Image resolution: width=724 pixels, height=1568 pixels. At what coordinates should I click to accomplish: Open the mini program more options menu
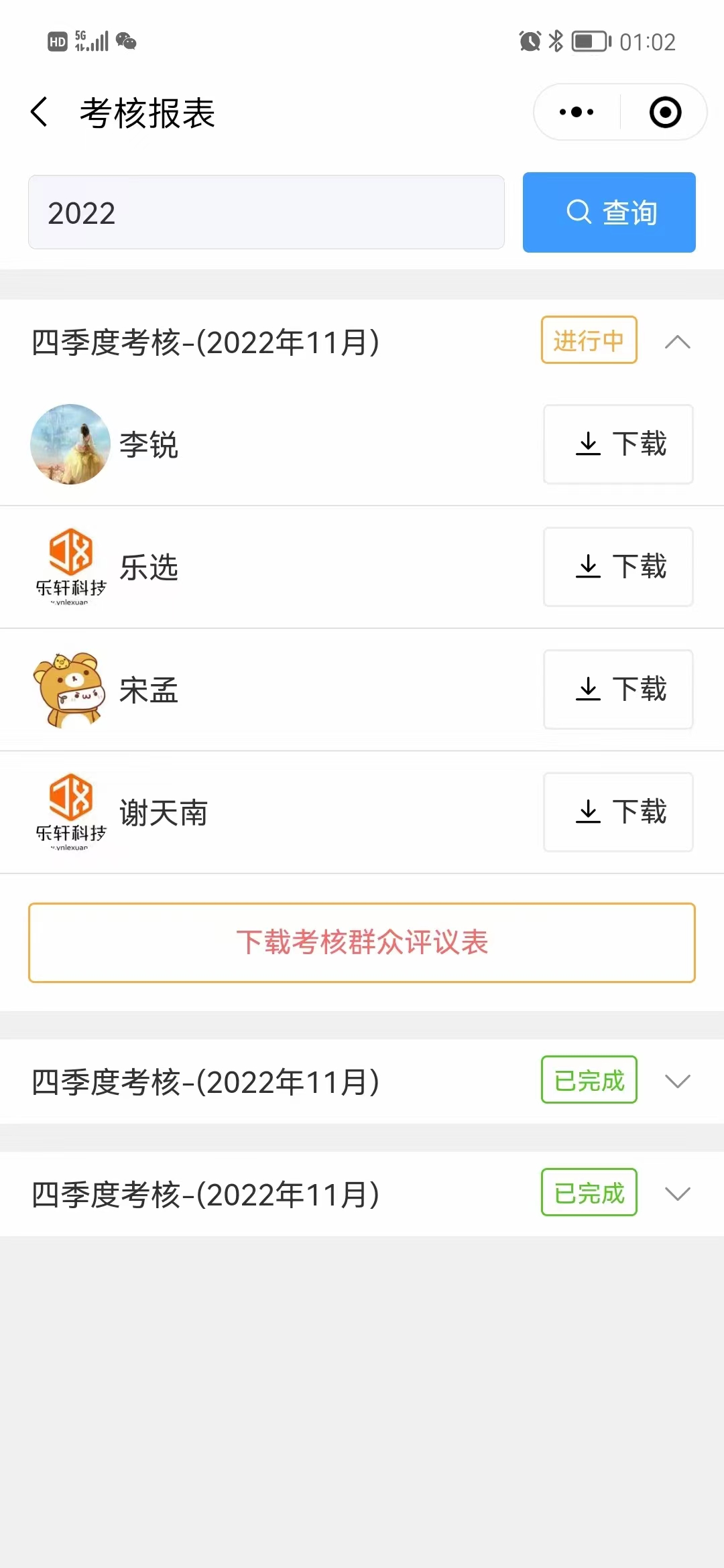(x=577, y=112)
